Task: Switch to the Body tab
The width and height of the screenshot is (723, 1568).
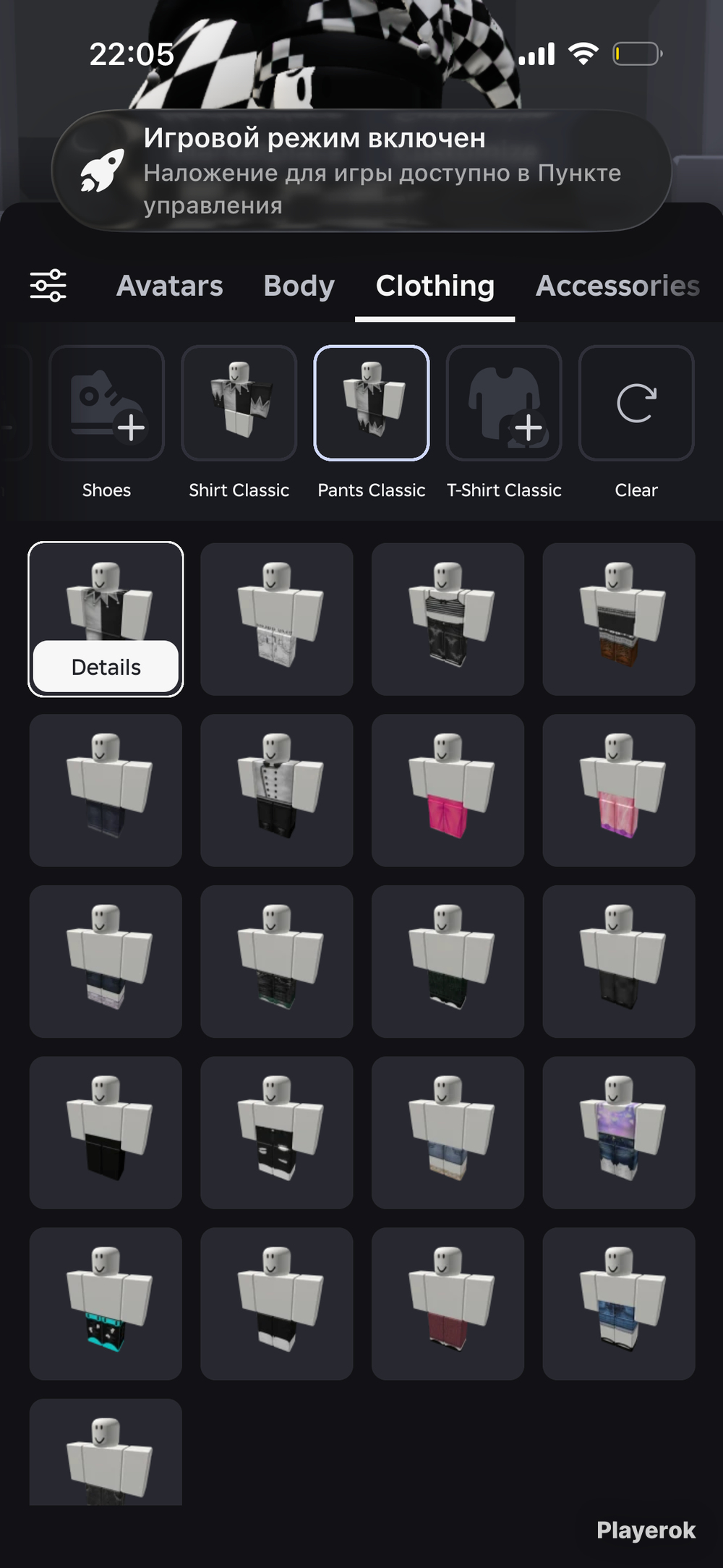Action: pos(299,286)
